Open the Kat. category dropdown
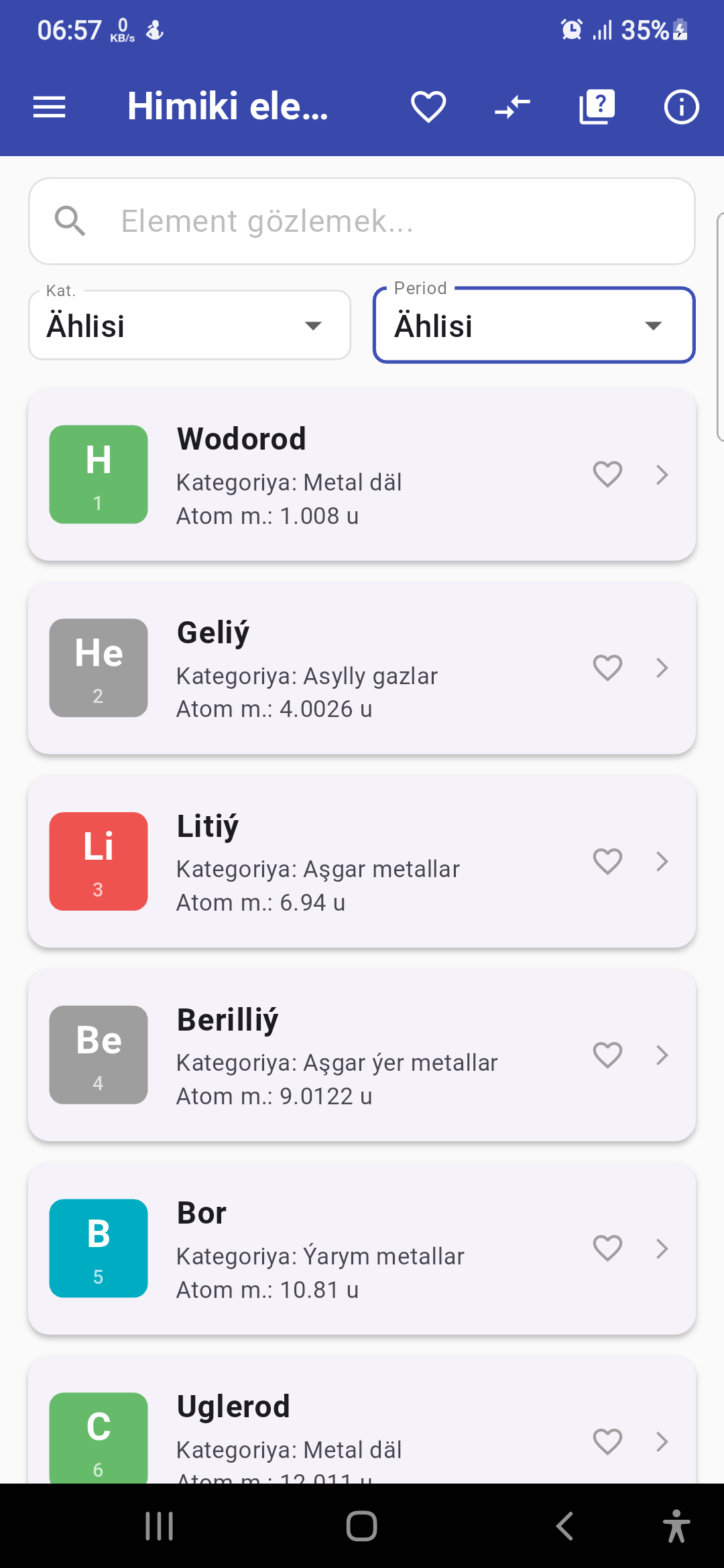 pos(189,325)
